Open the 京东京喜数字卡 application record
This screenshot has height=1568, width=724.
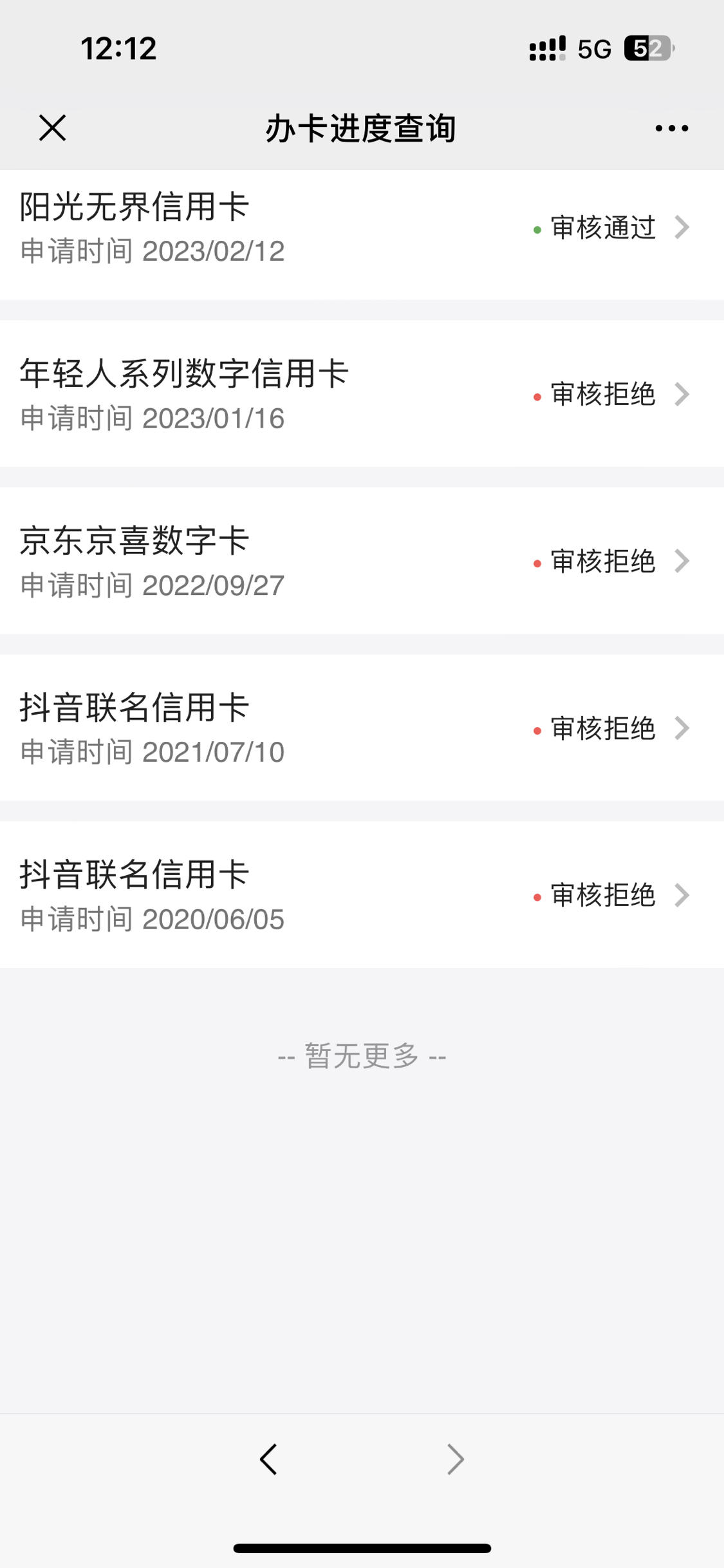click(x=362, y=561)
